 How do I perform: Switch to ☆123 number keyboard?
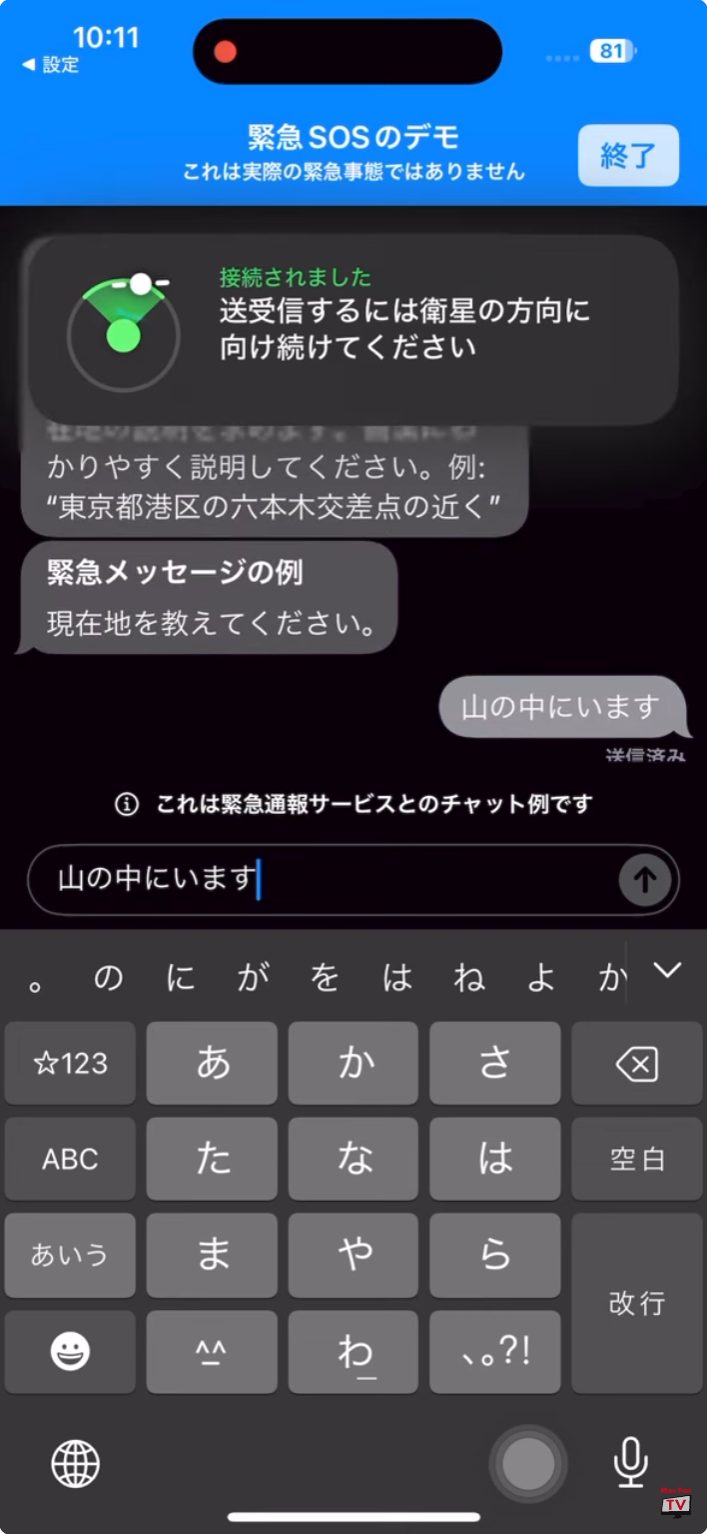click(70, 1064)
